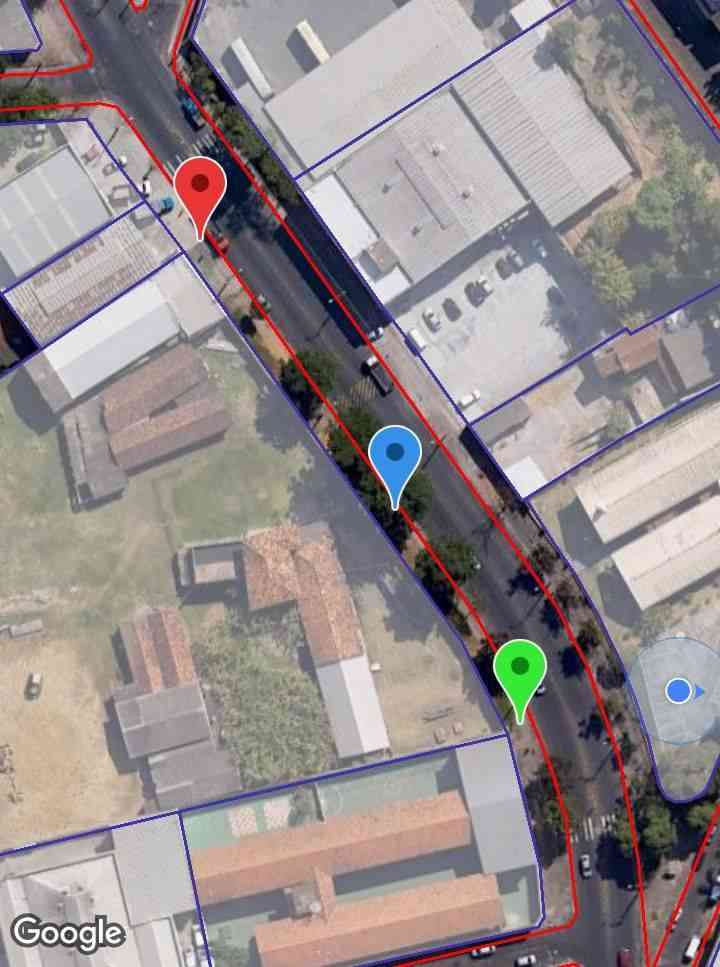The width and height of the screenshot is (720, 967).
Task: Open the green marker's details
Action: [519, 670]
